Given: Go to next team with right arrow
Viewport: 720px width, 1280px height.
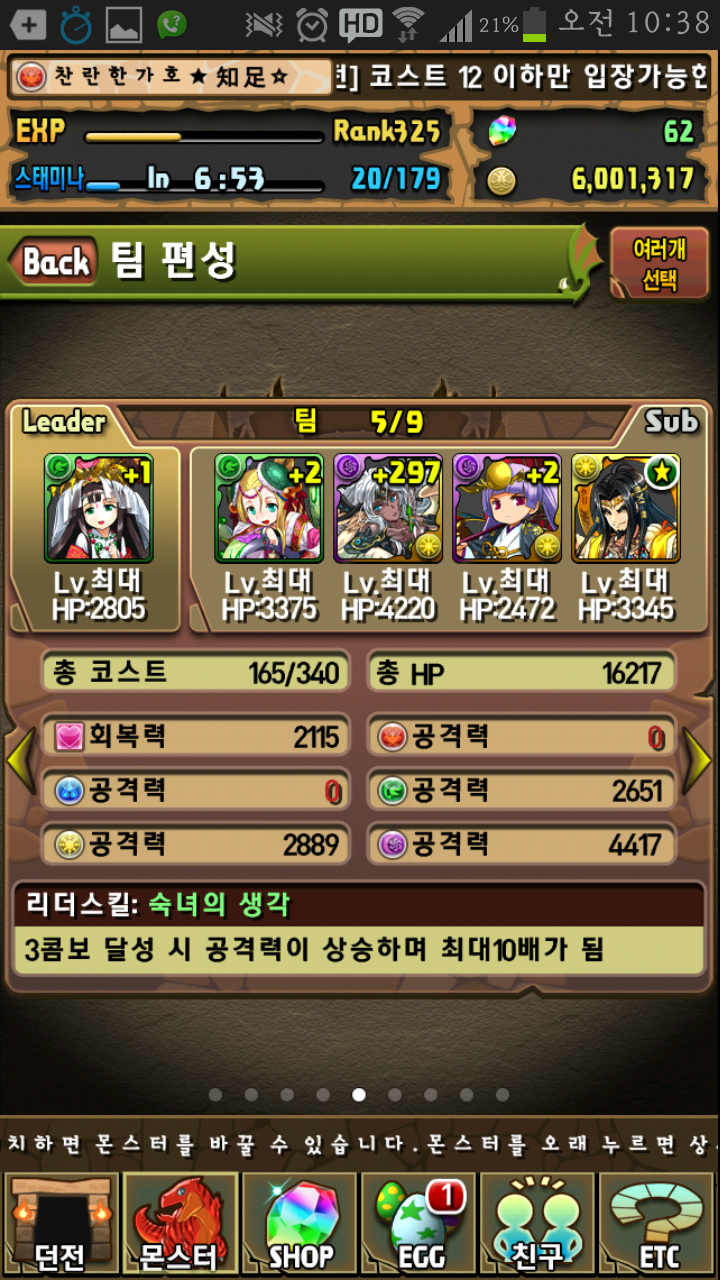Looking at the screenshot, I should point(698,762).
